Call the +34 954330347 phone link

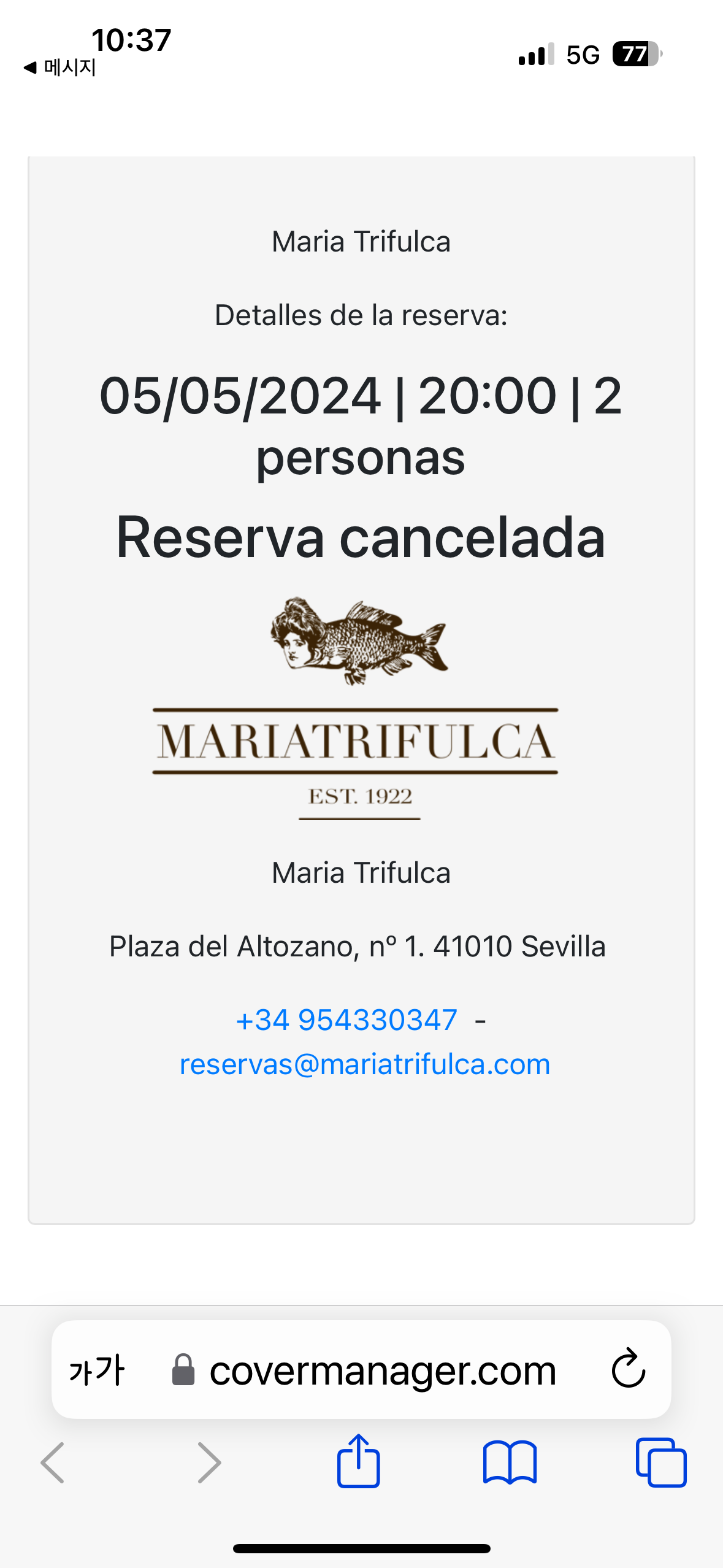(346, 1020)
